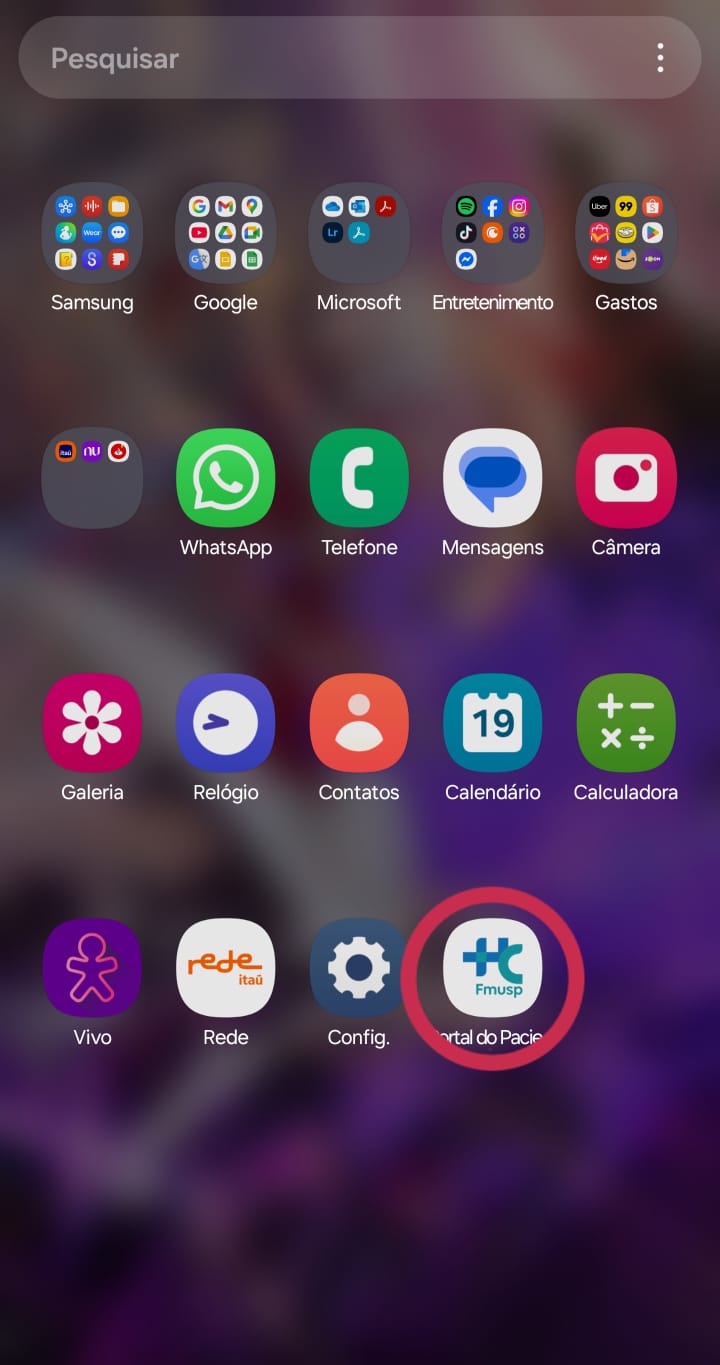Open the Pesquisar search bar

click(x=330, y=58)
